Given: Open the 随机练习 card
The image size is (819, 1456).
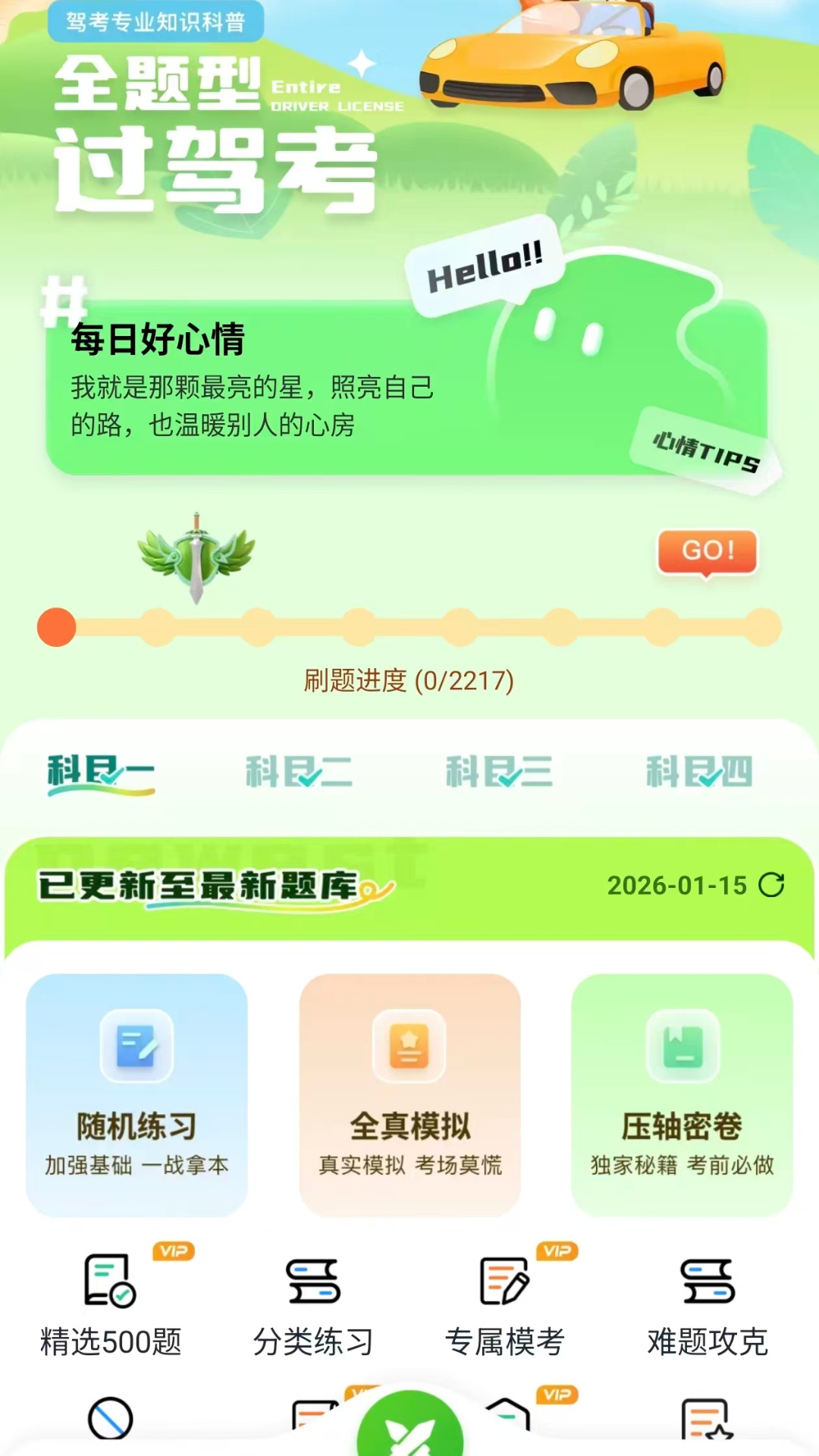Looking at the screenshot, I should click(x=136, y=1094).
